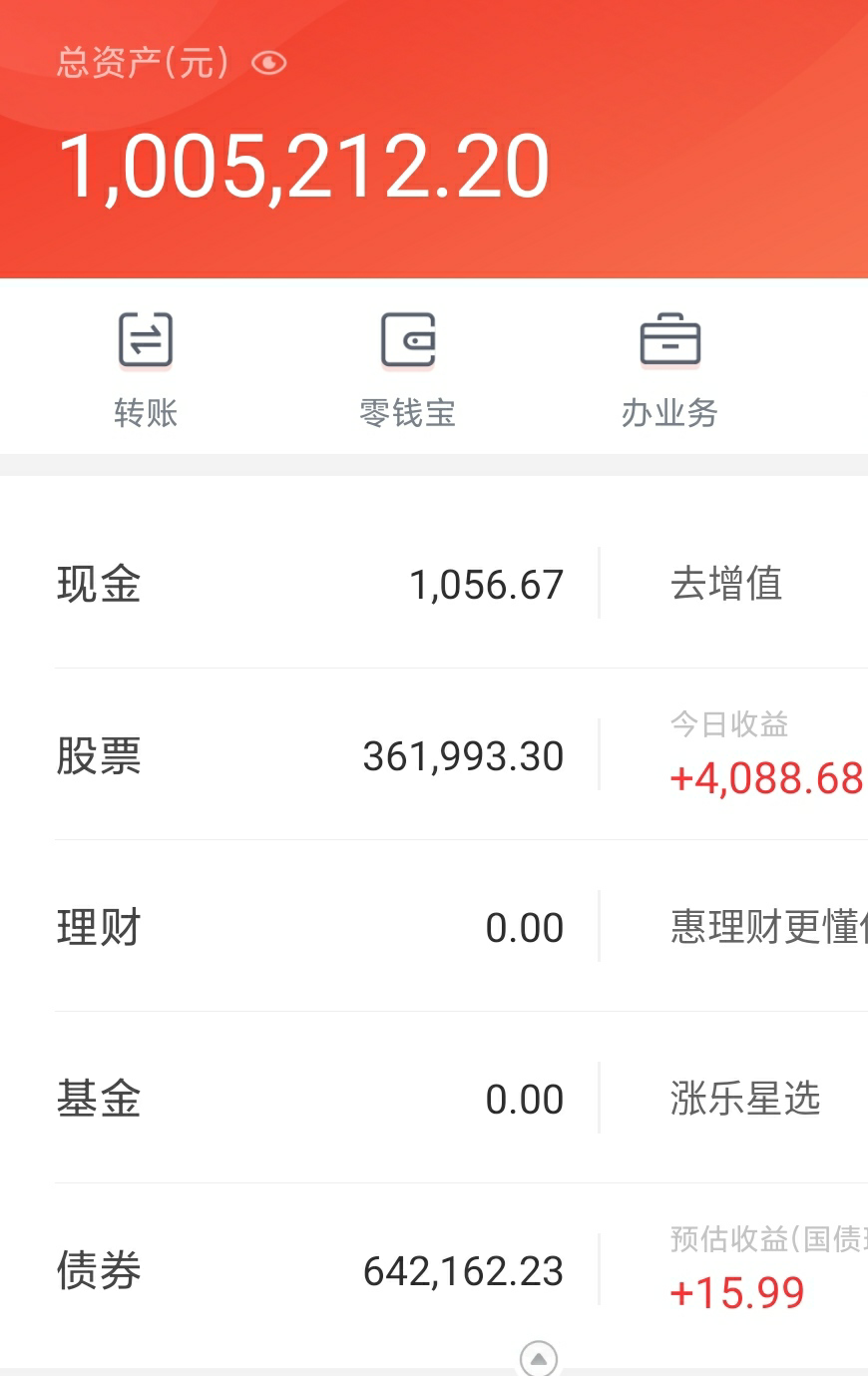Open 办业务 business services
This screenshot has width=868, height=1376.
coord(669,367)
